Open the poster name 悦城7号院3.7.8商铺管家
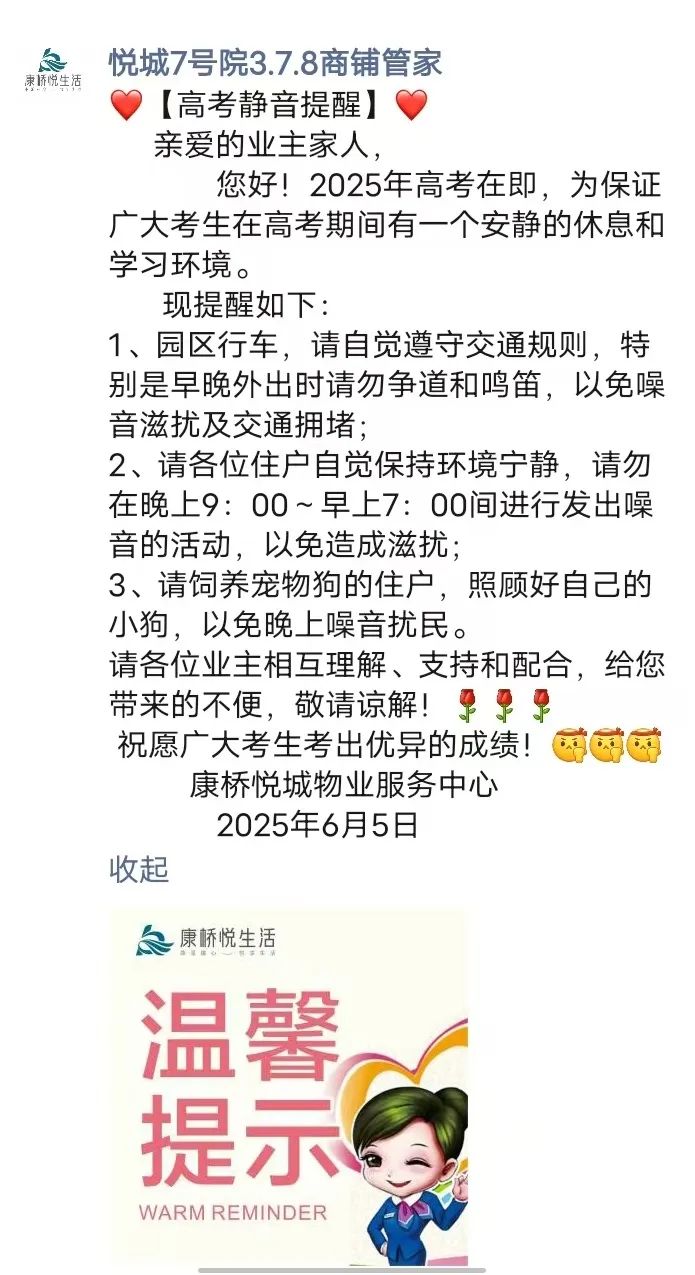Viewport: 695px width, 1275px height. 274,63
